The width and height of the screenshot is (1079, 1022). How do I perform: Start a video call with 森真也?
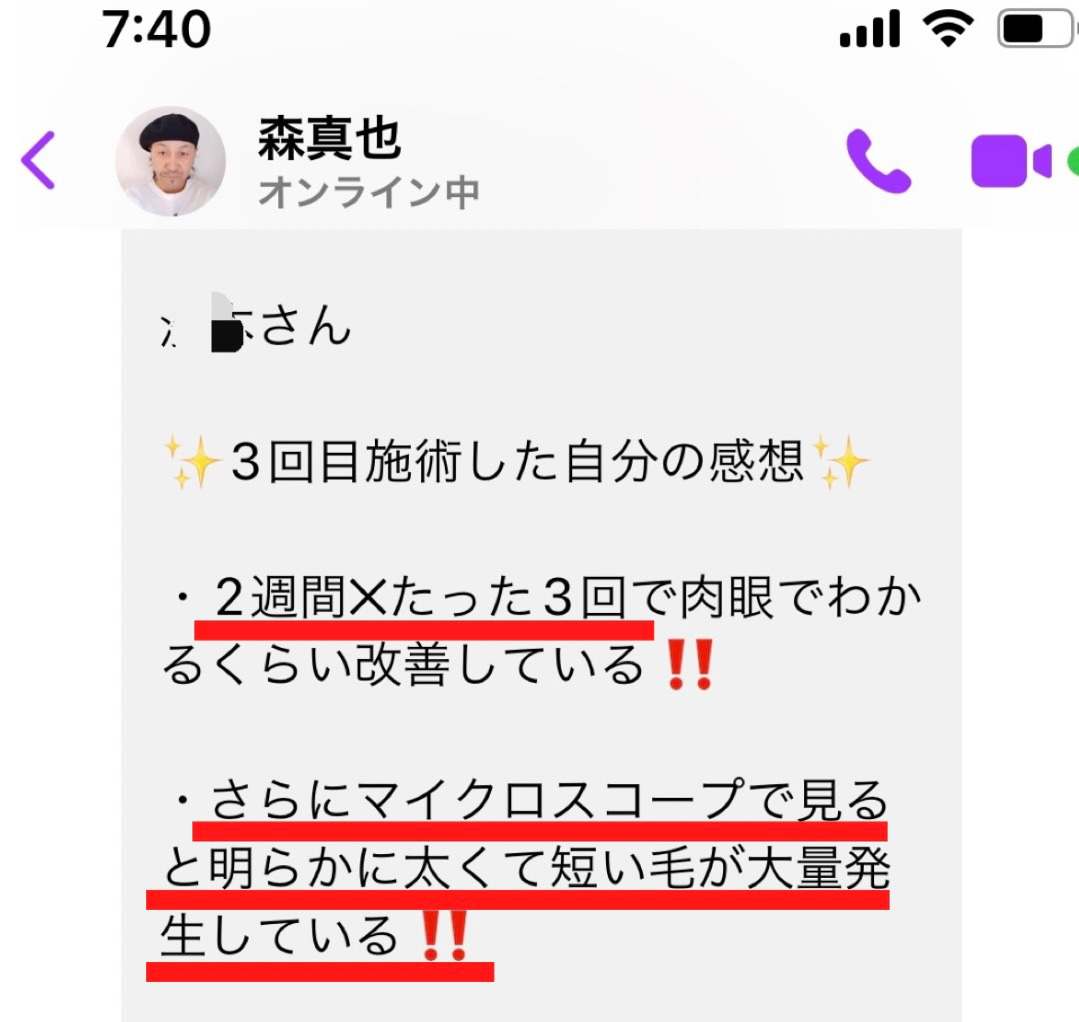tap(1009, 161)
